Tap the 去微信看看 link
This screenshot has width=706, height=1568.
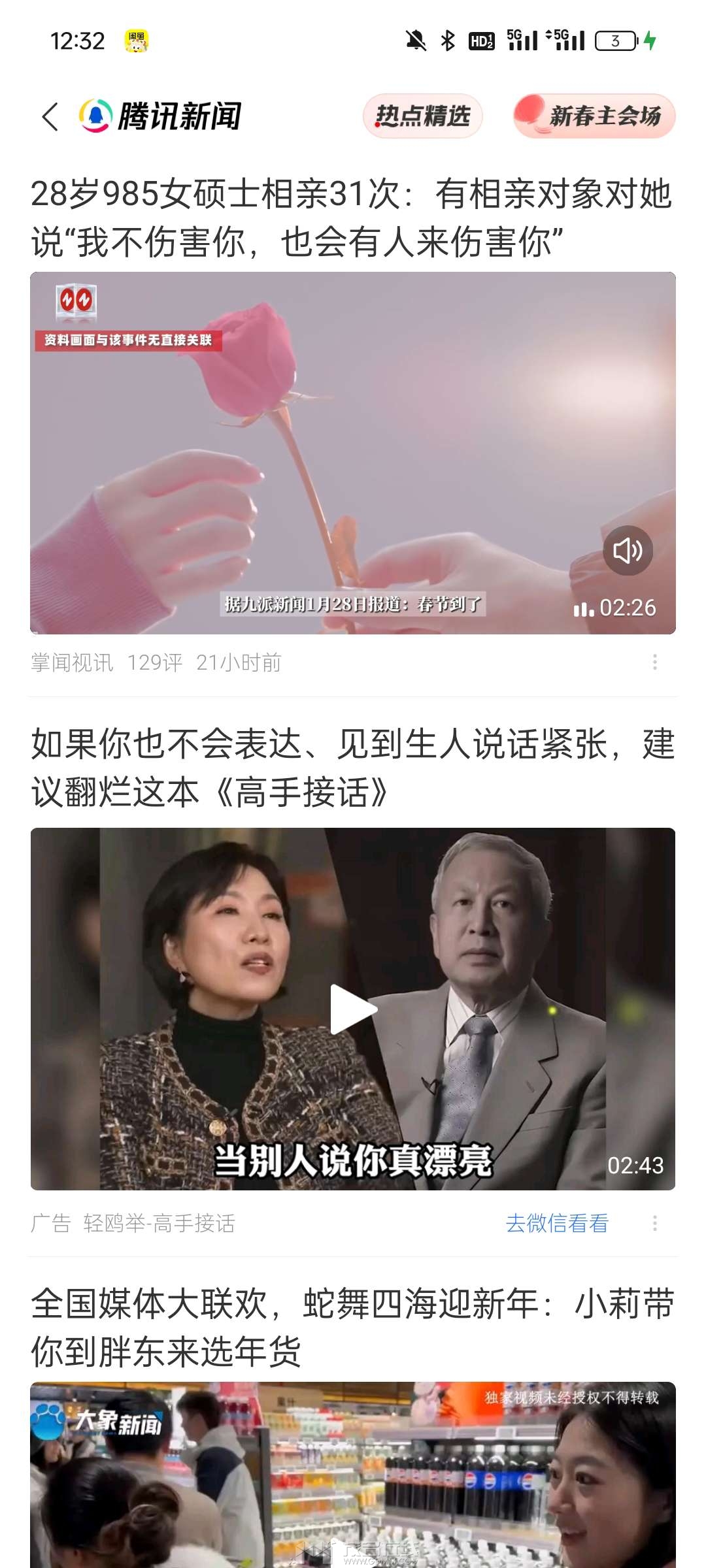tap(557, 1223)
